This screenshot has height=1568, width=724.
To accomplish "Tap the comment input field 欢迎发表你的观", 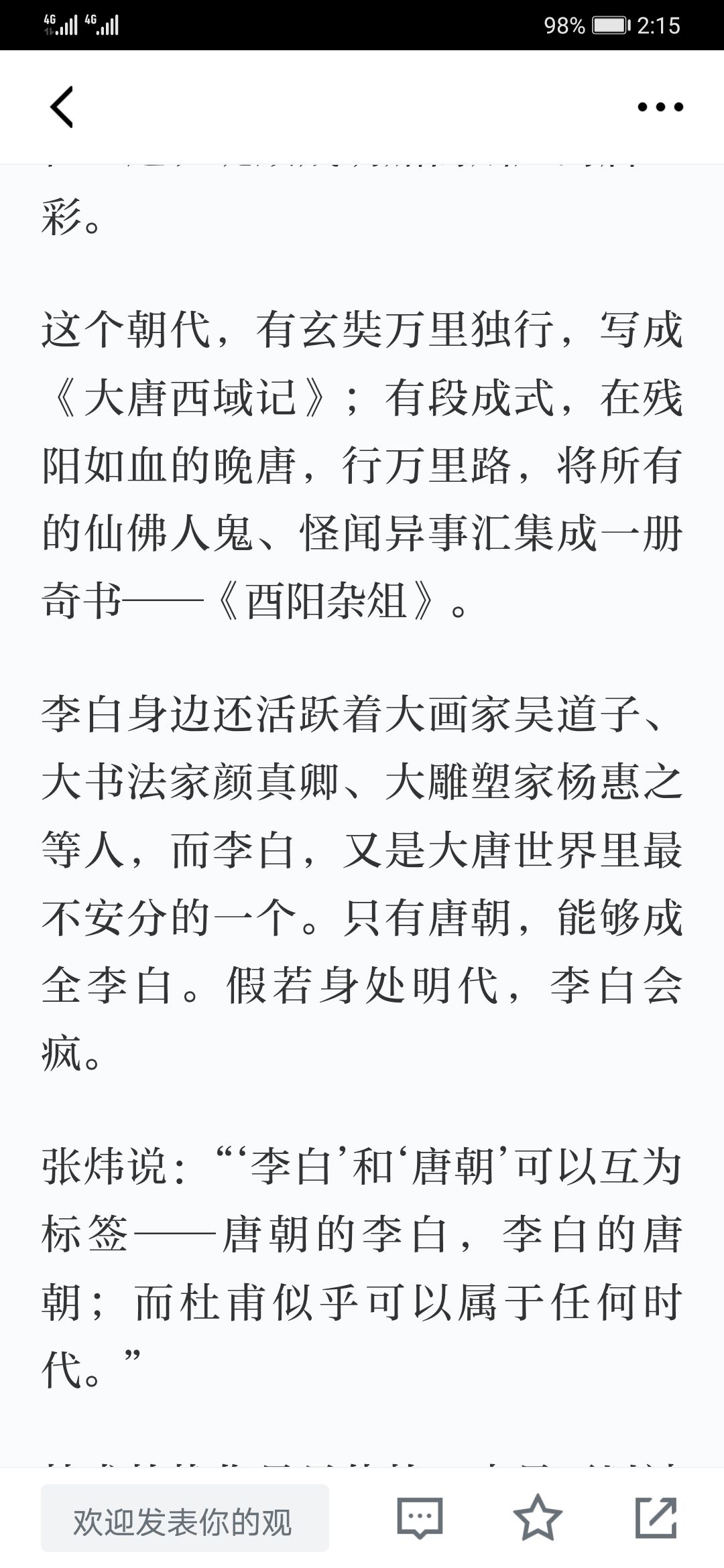I will (185, 1518).
